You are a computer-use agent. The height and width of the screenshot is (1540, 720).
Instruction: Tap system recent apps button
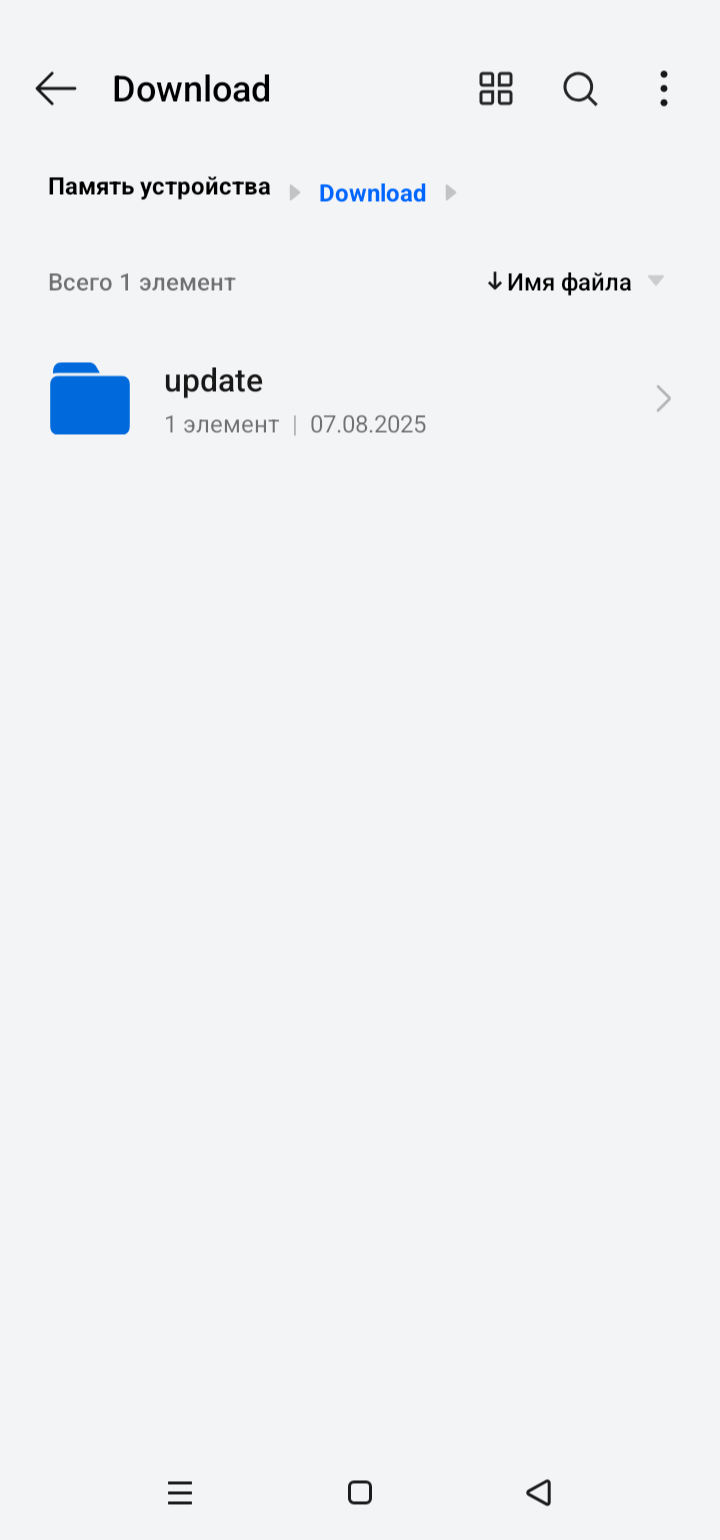(180, 1493)
